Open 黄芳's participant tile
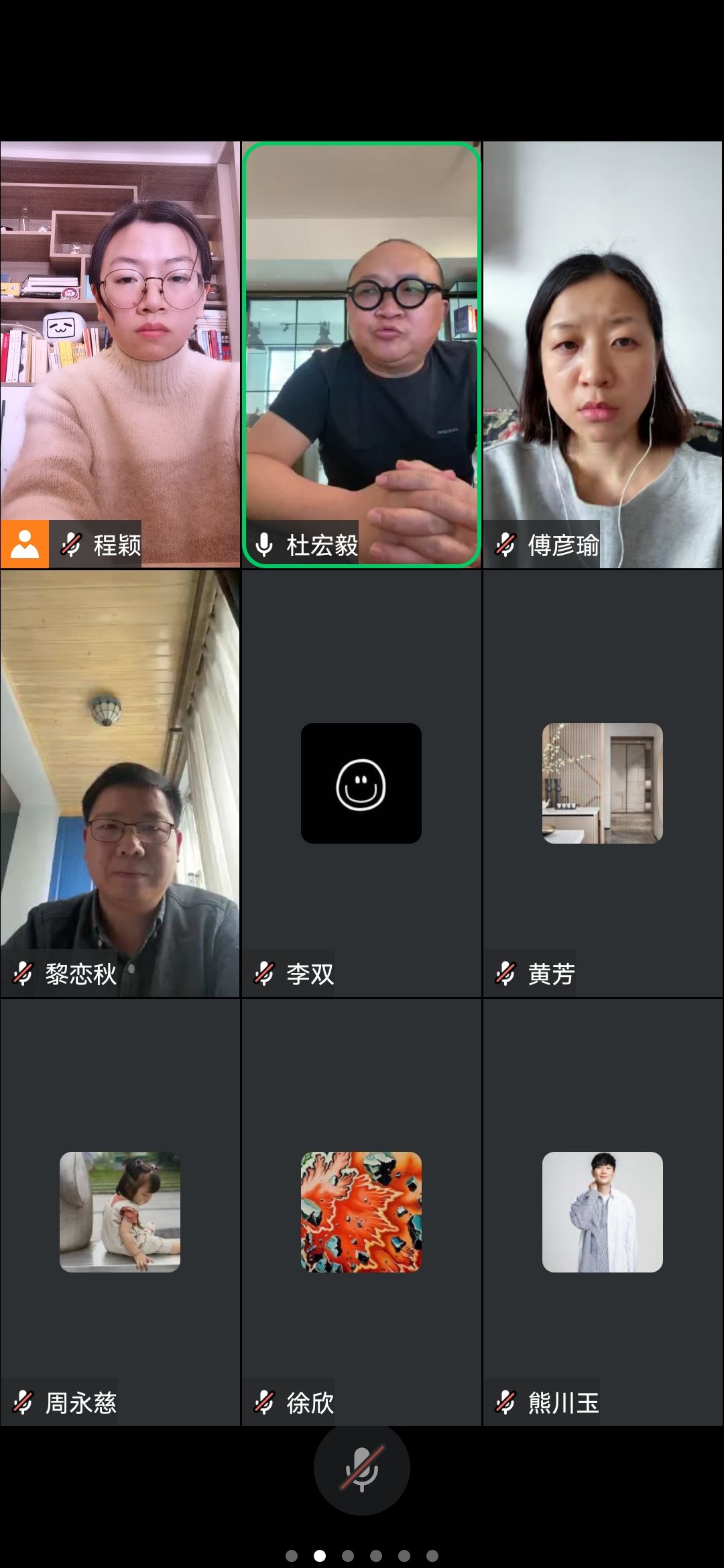The image size is (724, 1568). coord(603,784)
